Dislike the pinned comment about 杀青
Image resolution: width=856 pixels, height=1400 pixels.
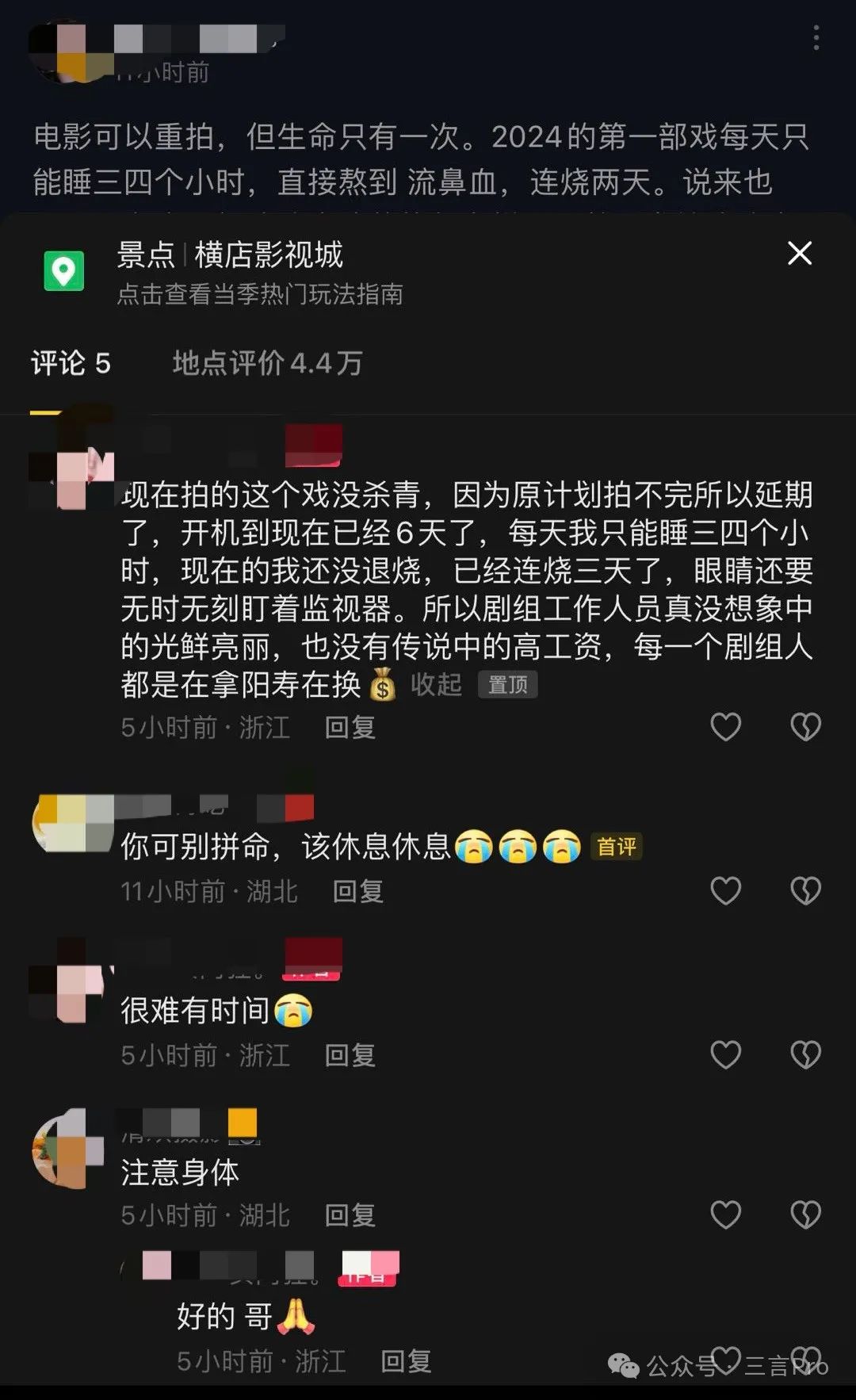point(805,727)
